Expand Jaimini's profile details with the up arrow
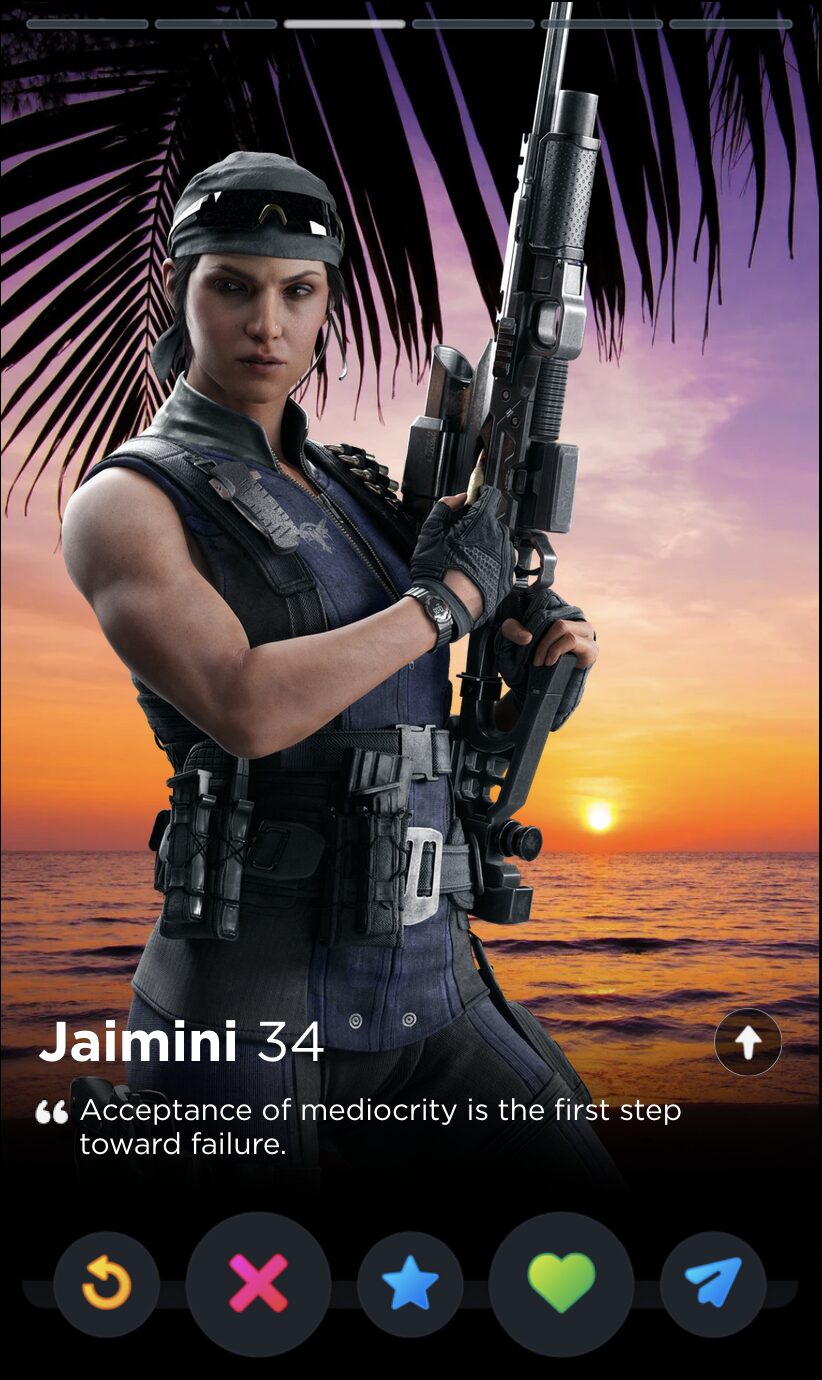Viewport: 822px width, 1380px height. point(748,1042)
